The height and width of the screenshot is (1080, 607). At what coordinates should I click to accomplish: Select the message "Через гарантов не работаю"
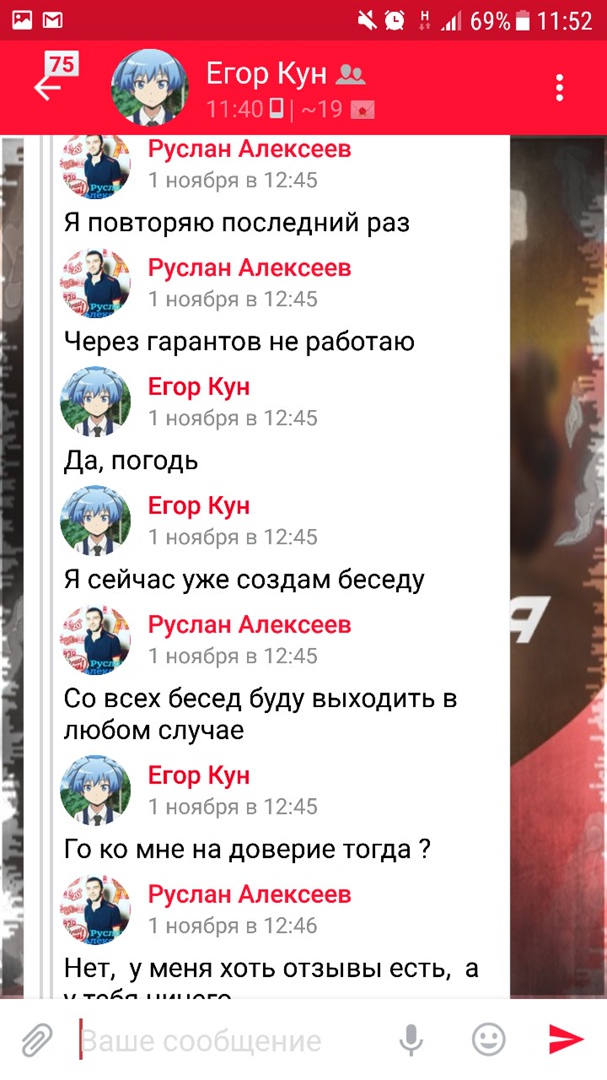click(239, 342)
